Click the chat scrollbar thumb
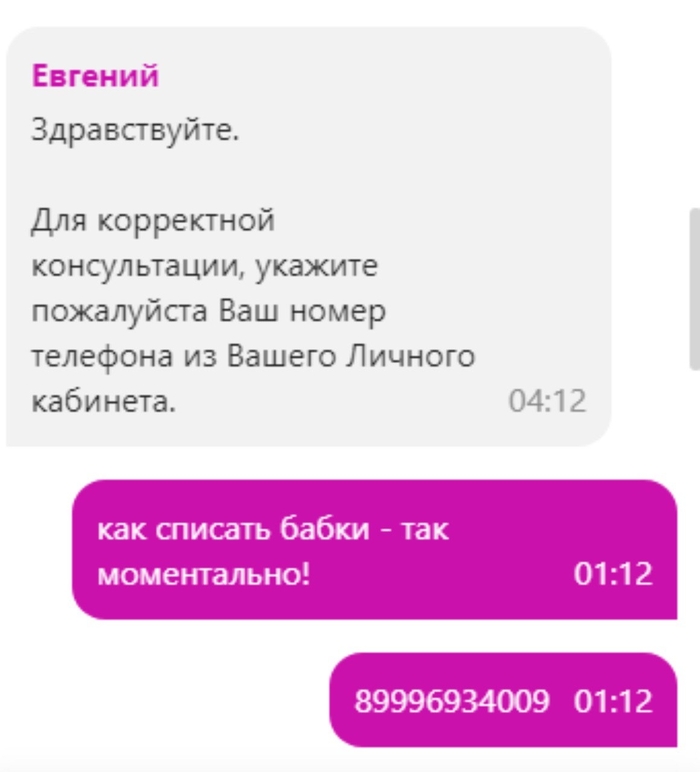 pyautogui.click(x=694, y=290)
